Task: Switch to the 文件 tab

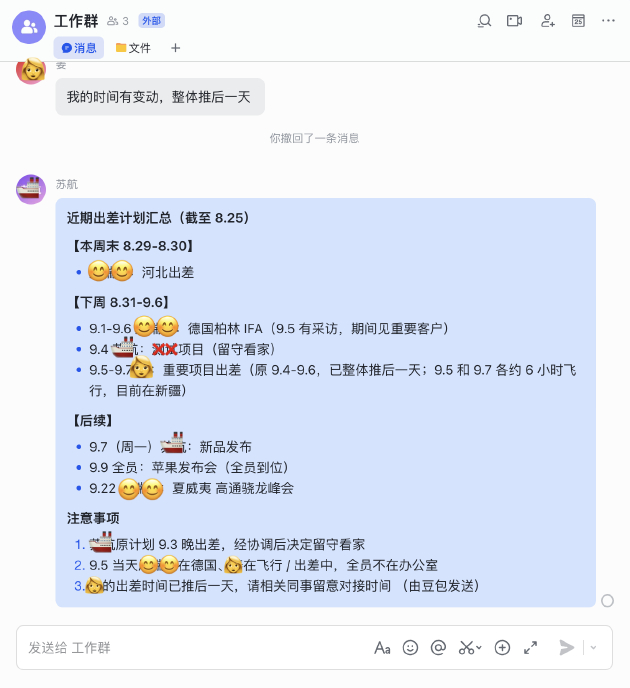Action: coord(133,48)
